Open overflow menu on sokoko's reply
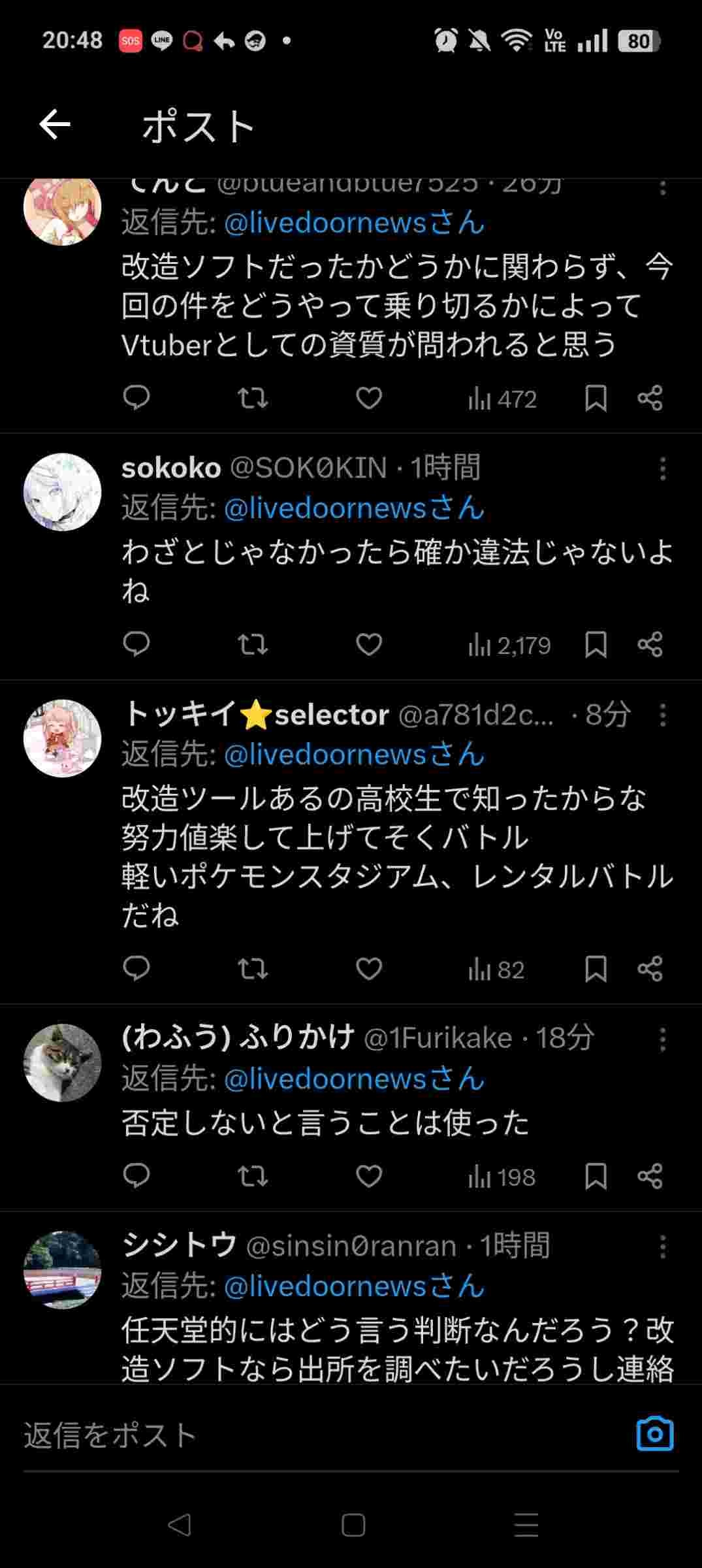Image resolution: width=702 pixels, height=1568 pixels. 663,468
